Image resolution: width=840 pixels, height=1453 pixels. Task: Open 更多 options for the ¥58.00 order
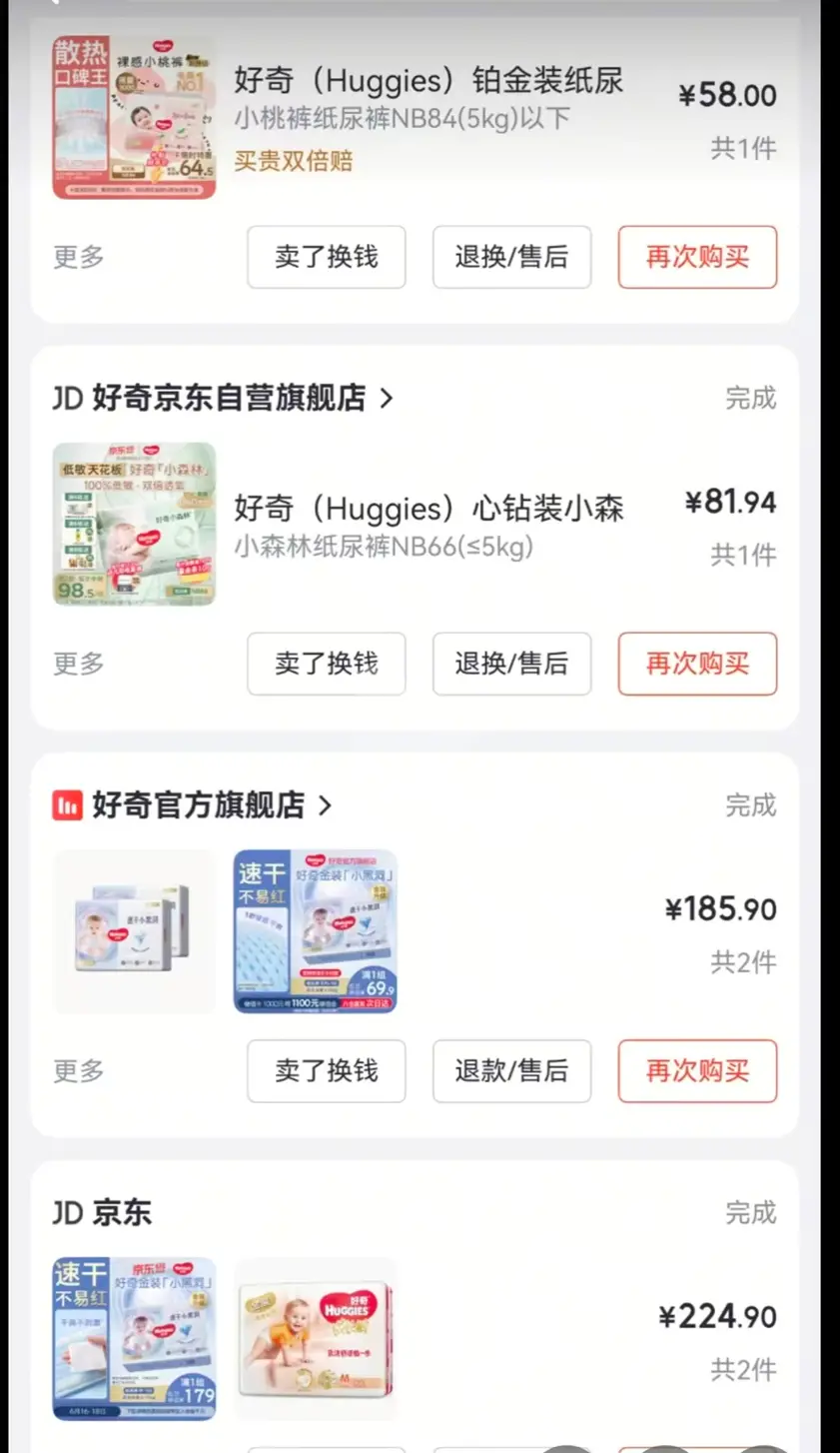(x=79, y=257)
